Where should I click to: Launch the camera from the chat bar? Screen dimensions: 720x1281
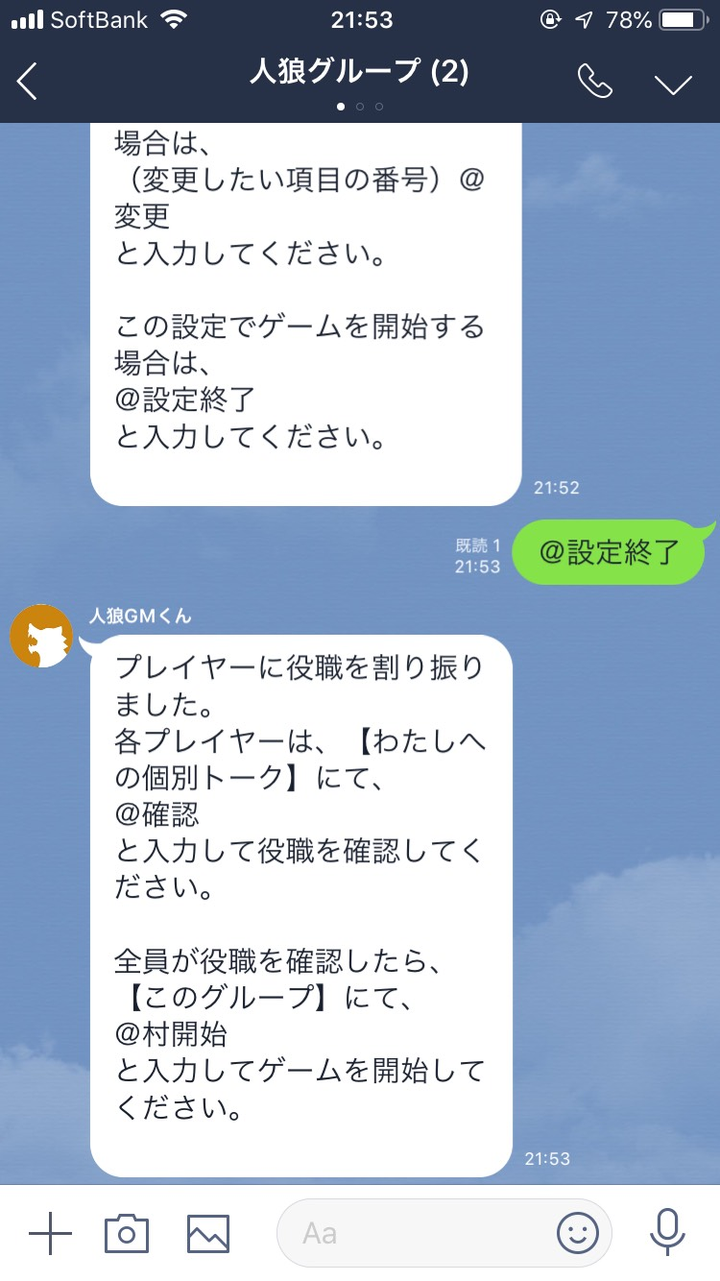click(x=127, y=1233)
